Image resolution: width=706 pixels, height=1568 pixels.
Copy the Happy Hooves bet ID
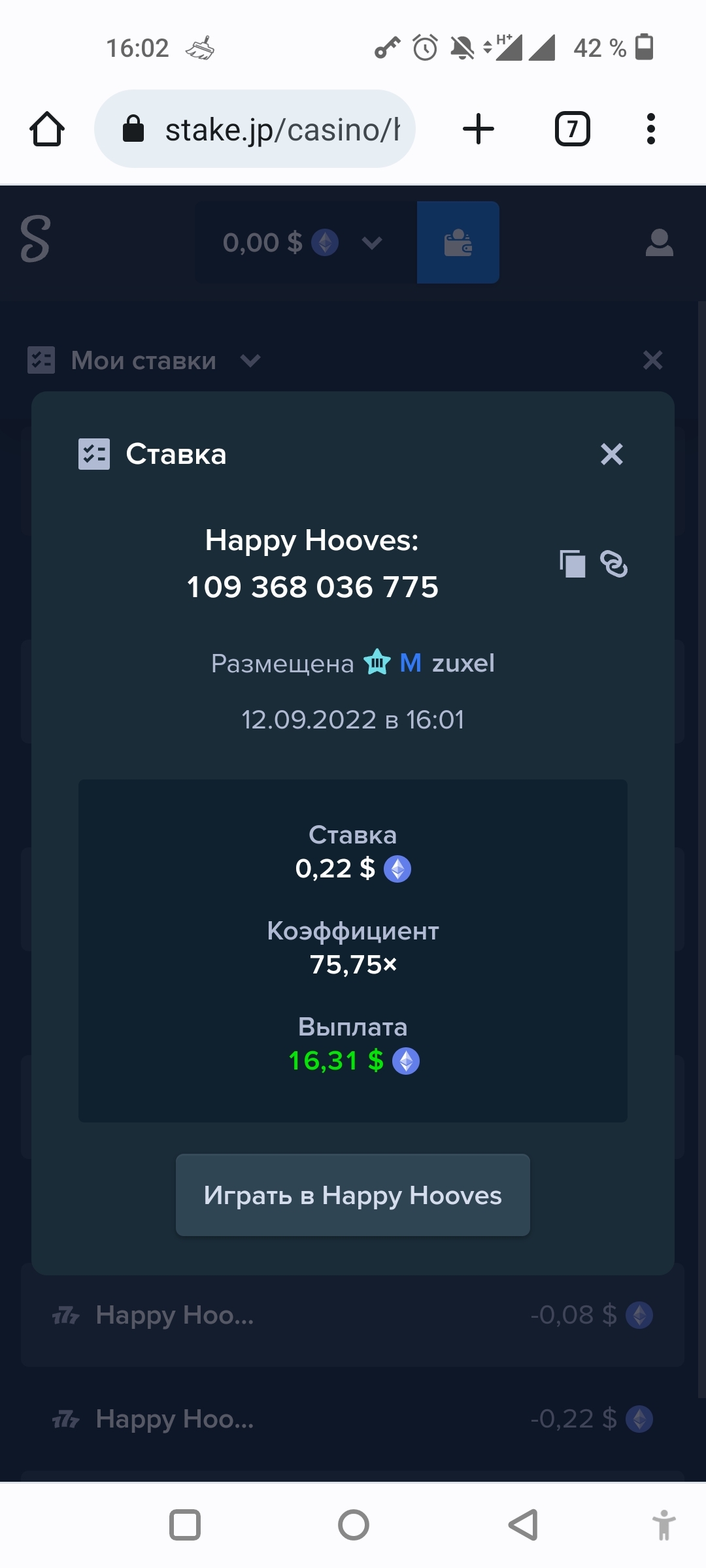(572, 563)
